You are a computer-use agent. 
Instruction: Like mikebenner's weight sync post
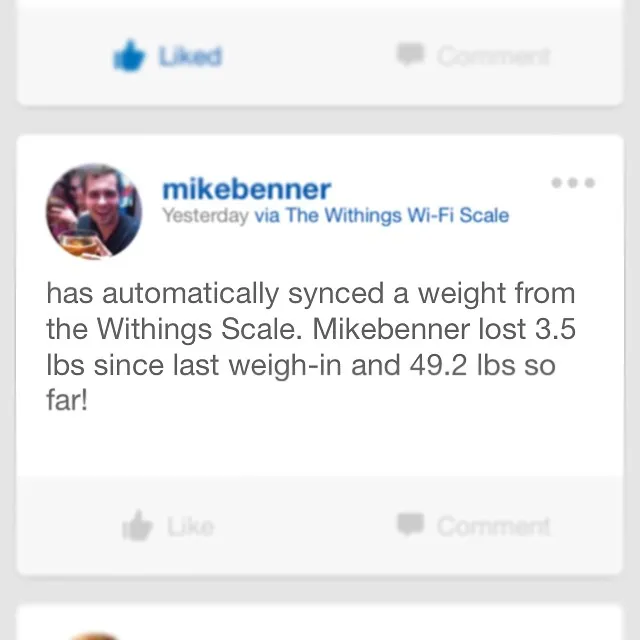(168, 526)
